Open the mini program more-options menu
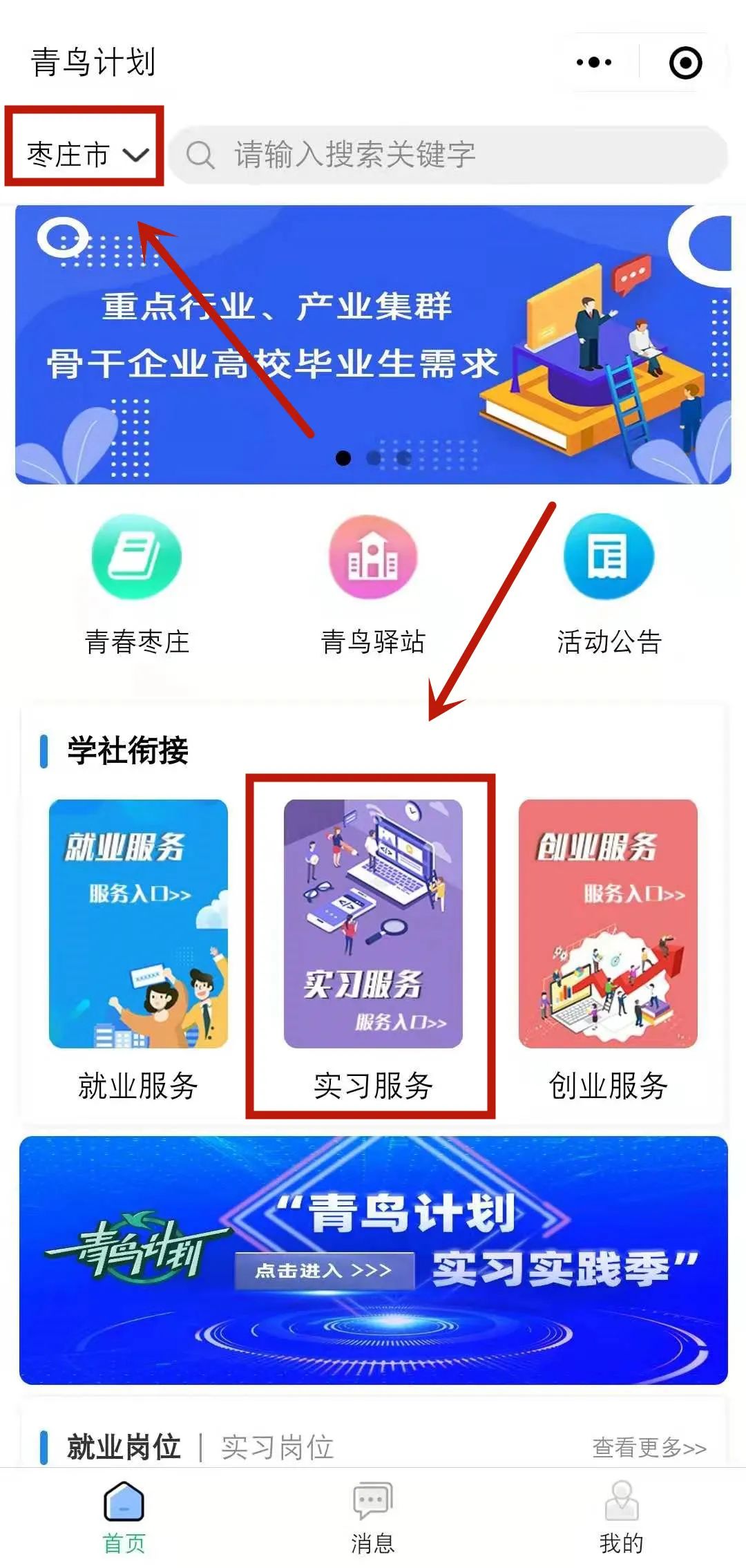Screen dimensions: 746x1568 tap(594, 63)
